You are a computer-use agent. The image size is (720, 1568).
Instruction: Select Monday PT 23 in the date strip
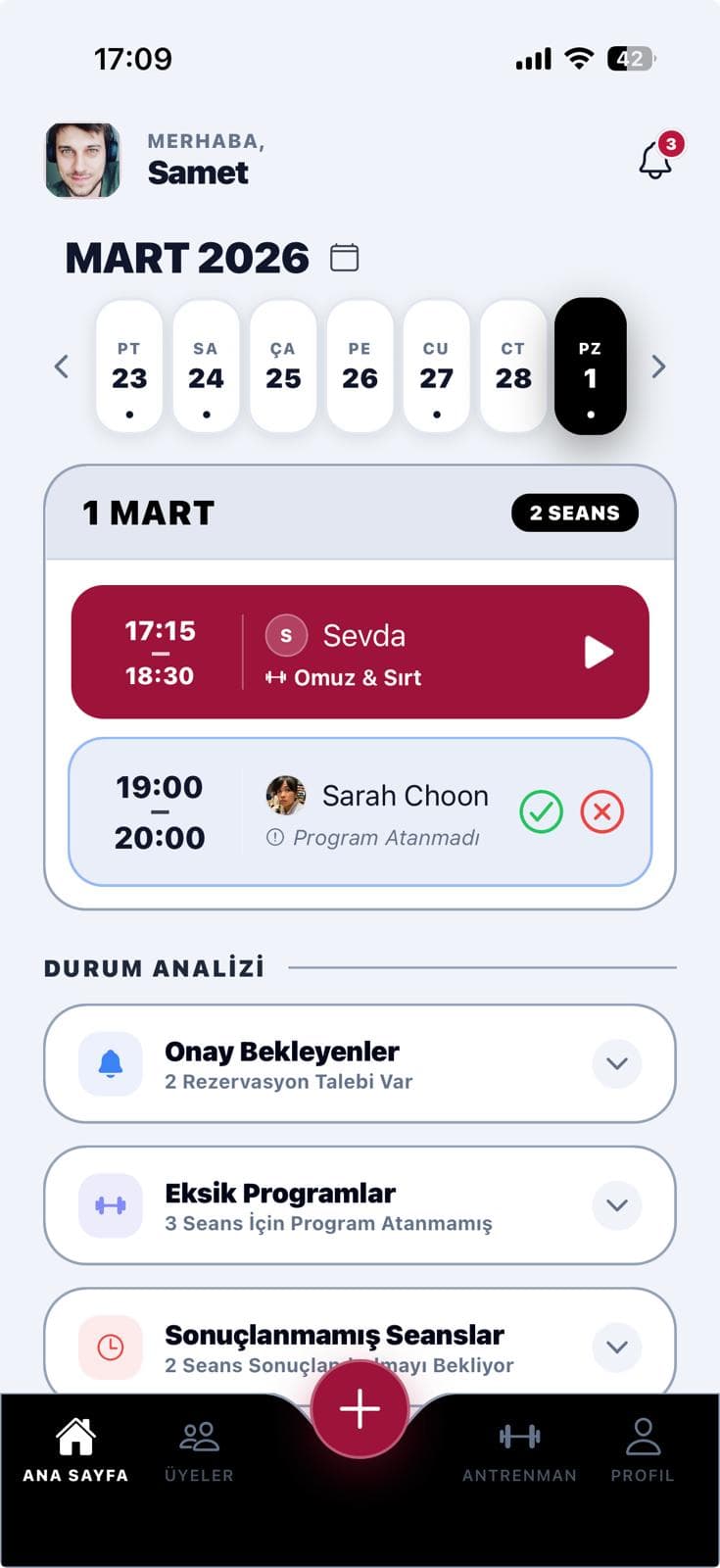pyautogui.click(x=129, y=367)
